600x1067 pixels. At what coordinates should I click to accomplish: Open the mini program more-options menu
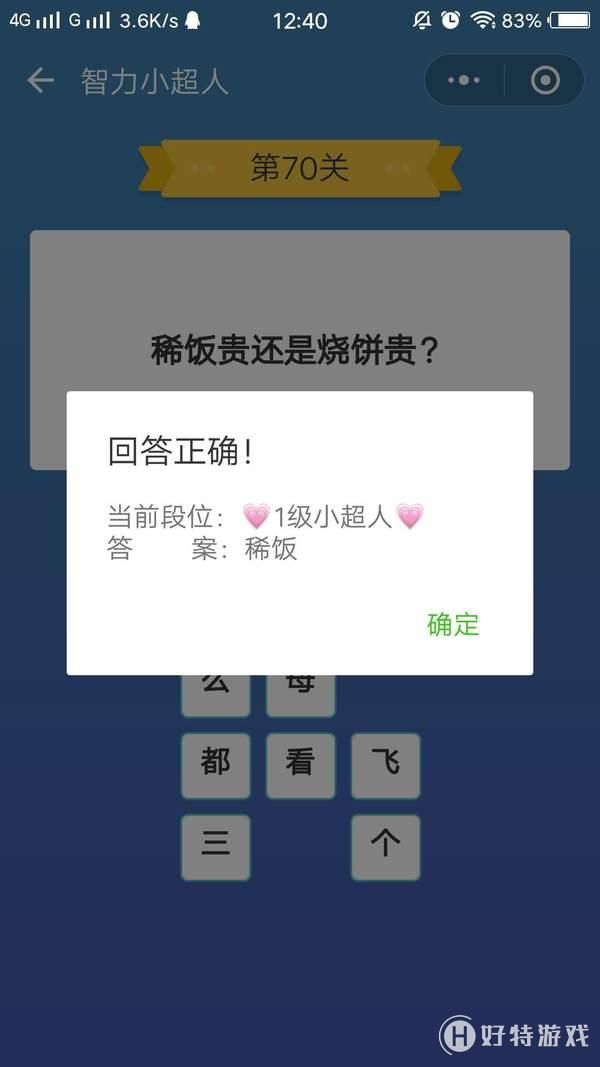464,81
